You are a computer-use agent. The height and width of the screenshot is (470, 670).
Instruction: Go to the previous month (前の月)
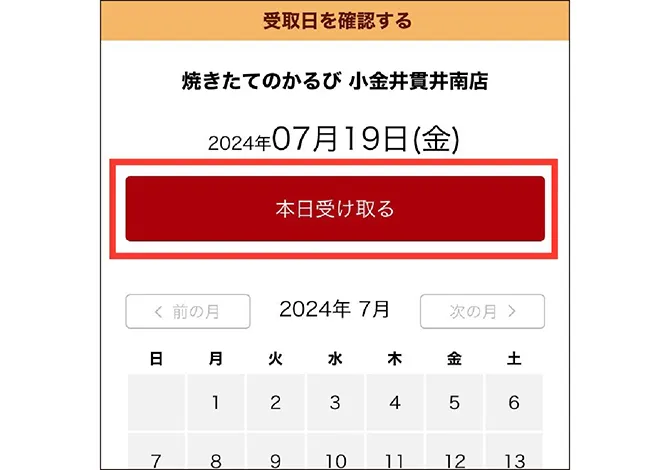[187, 311]
